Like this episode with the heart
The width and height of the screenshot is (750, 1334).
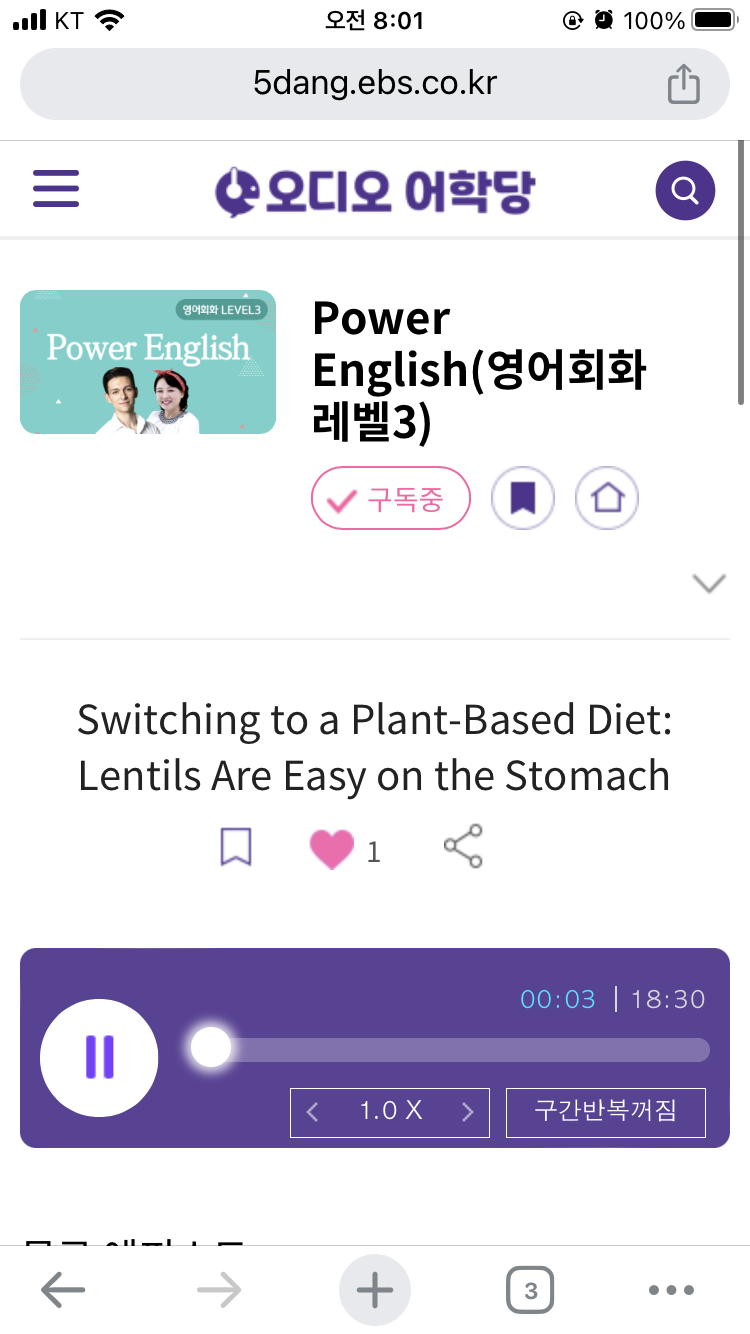click(332, 850)
